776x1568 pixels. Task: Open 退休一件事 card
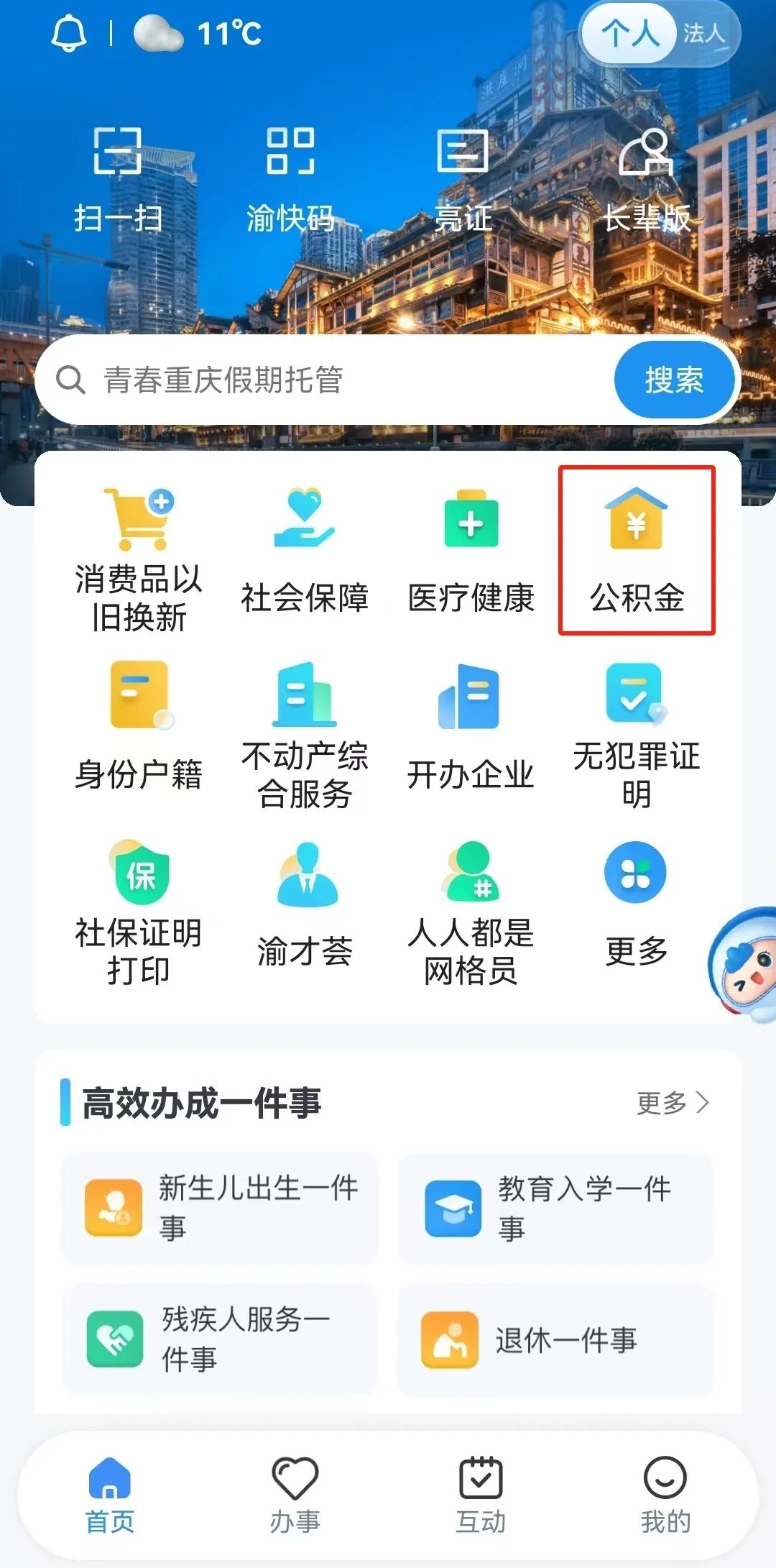pos(555,1340)
